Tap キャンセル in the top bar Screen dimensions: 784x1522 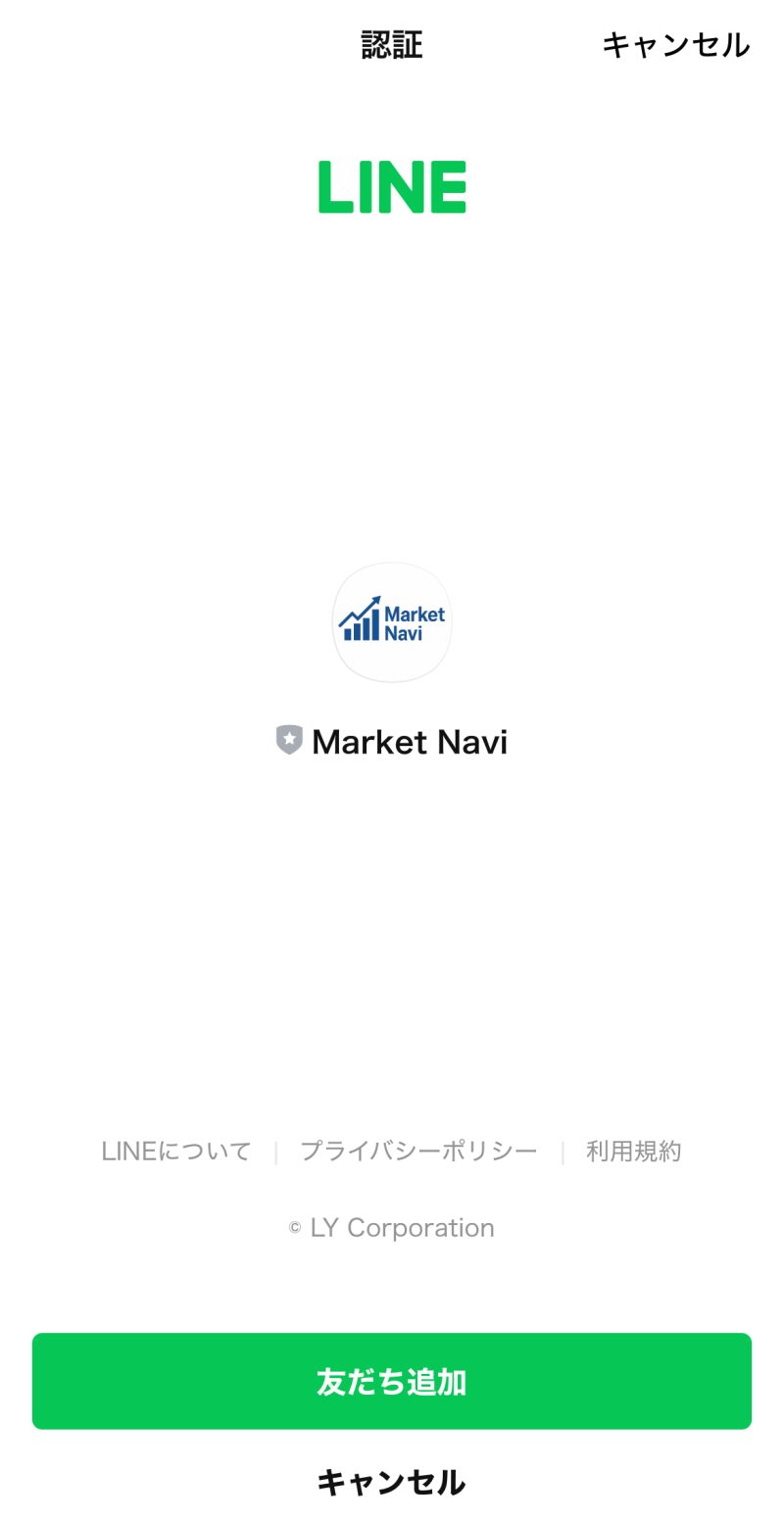point(675,45)
